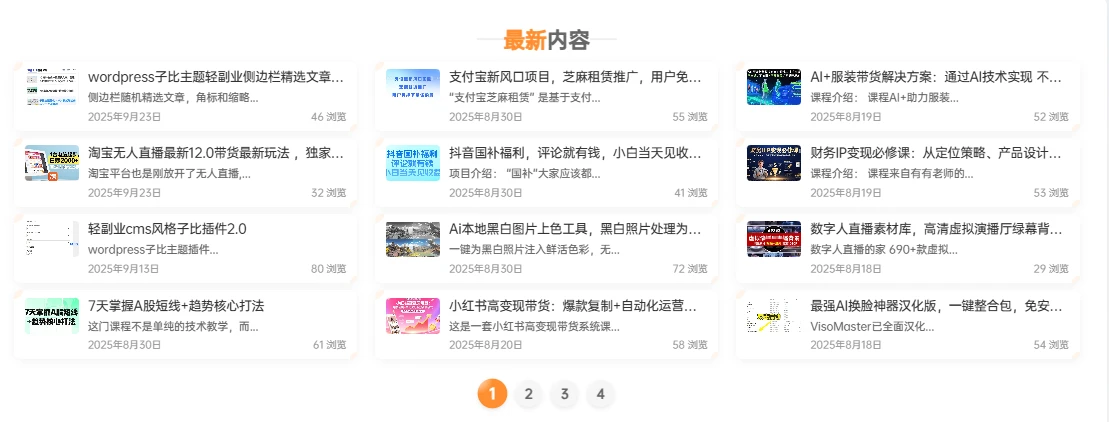Go to page 2 of results
Screen dimensions: 1109x422
(x=528, y=394)
